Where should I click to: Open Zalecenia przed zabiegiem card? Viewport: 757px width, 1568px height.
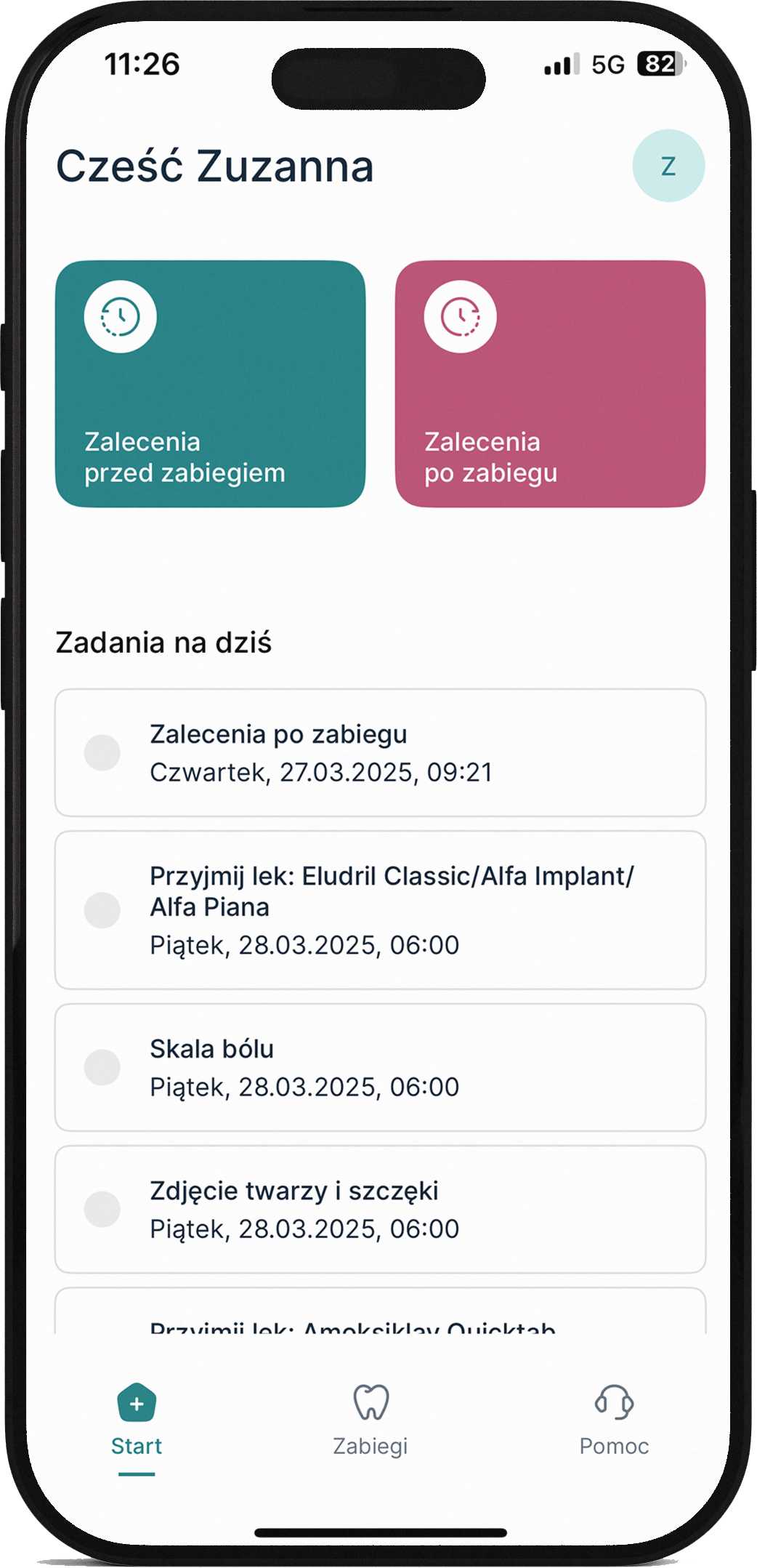(x=210, y=383)
